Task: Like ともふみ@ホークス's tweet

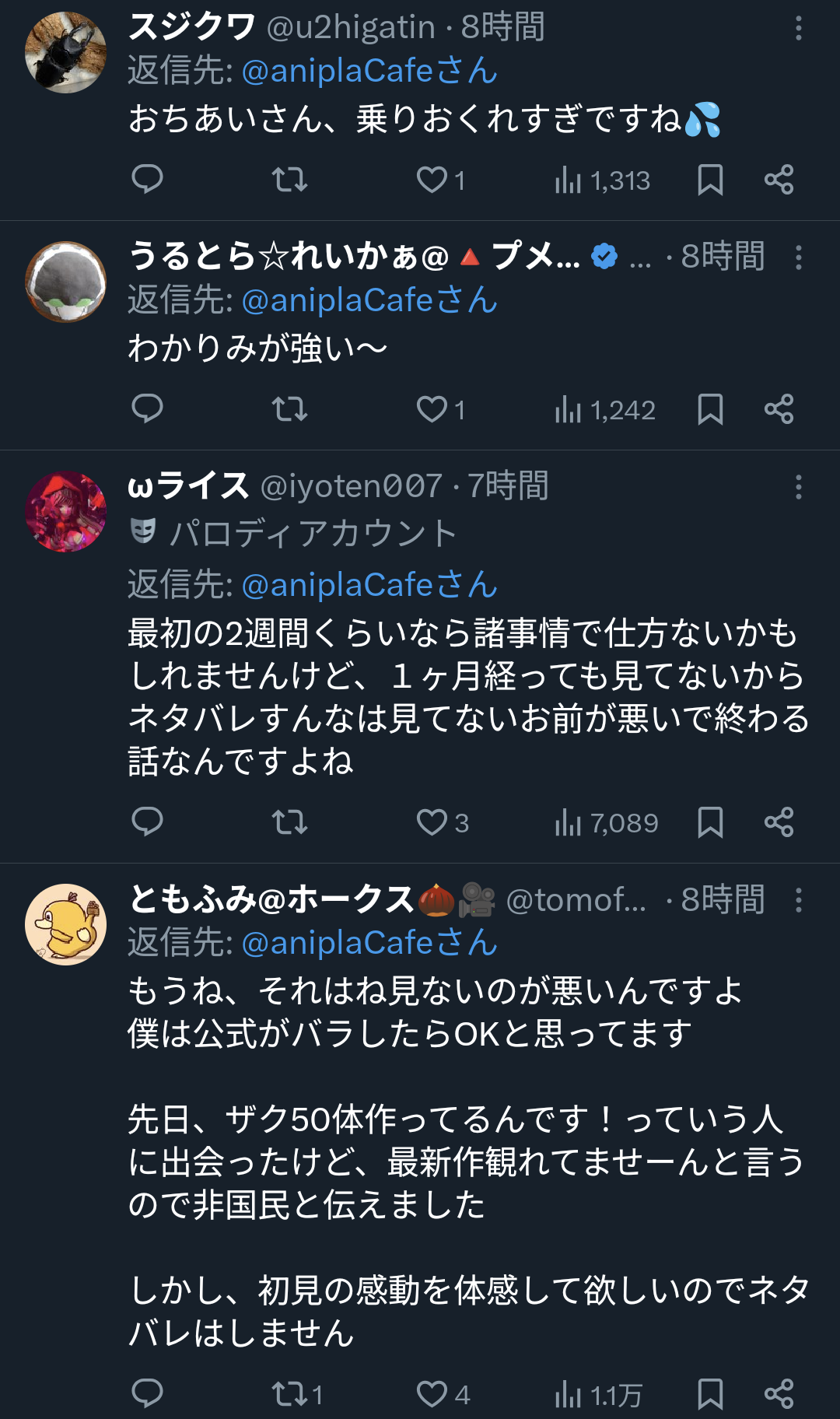Action: point(432,1394)
